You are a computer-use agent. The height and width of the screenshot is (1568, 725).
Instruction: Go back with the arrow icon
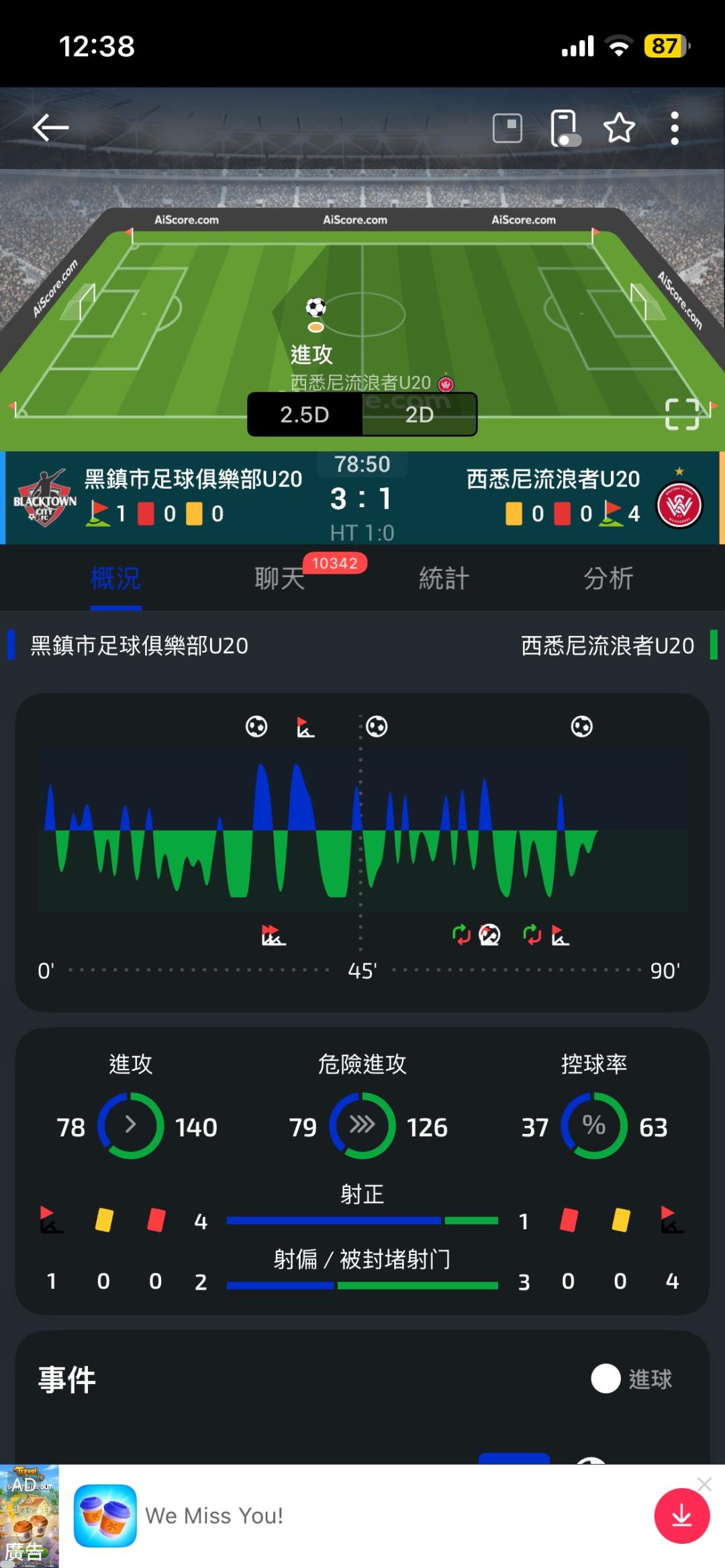(x=51, y=127)
